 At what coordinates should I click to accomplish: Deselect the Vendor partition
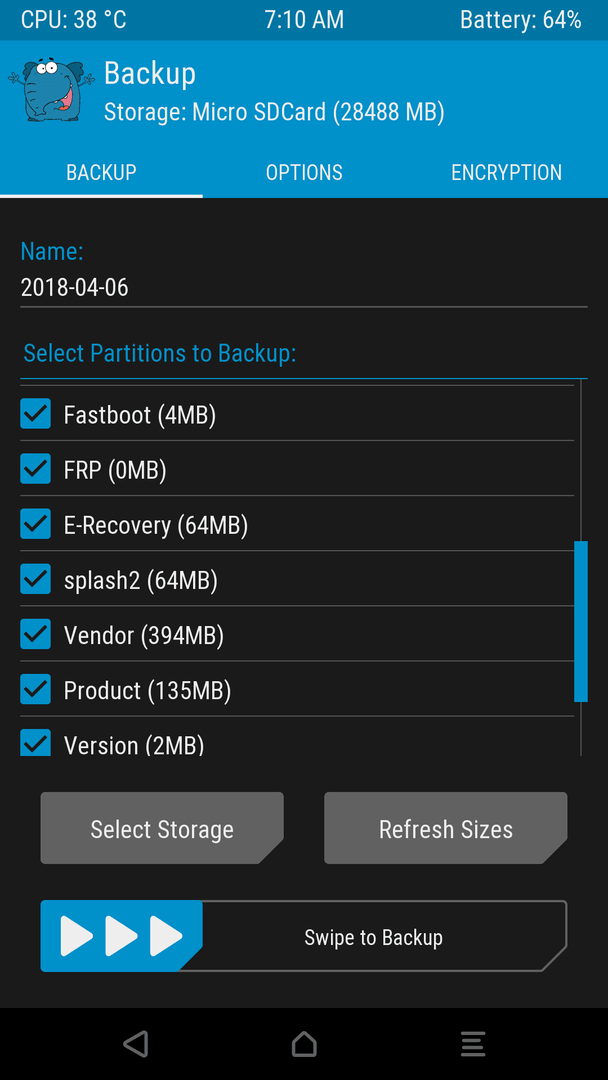click(x=35, y=634)
